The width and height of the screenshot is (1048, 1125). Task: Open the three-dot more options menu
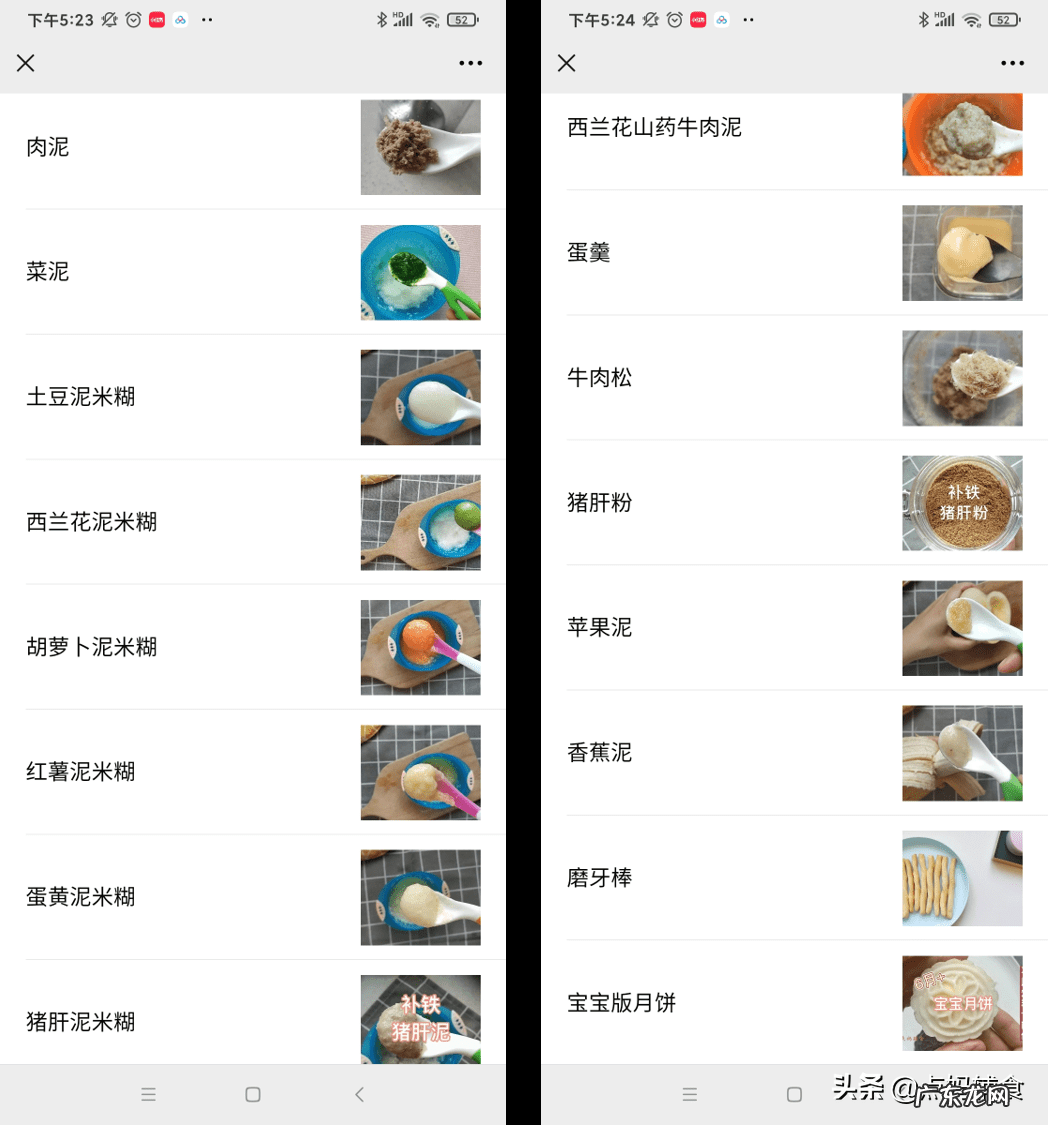pos(470,63)
